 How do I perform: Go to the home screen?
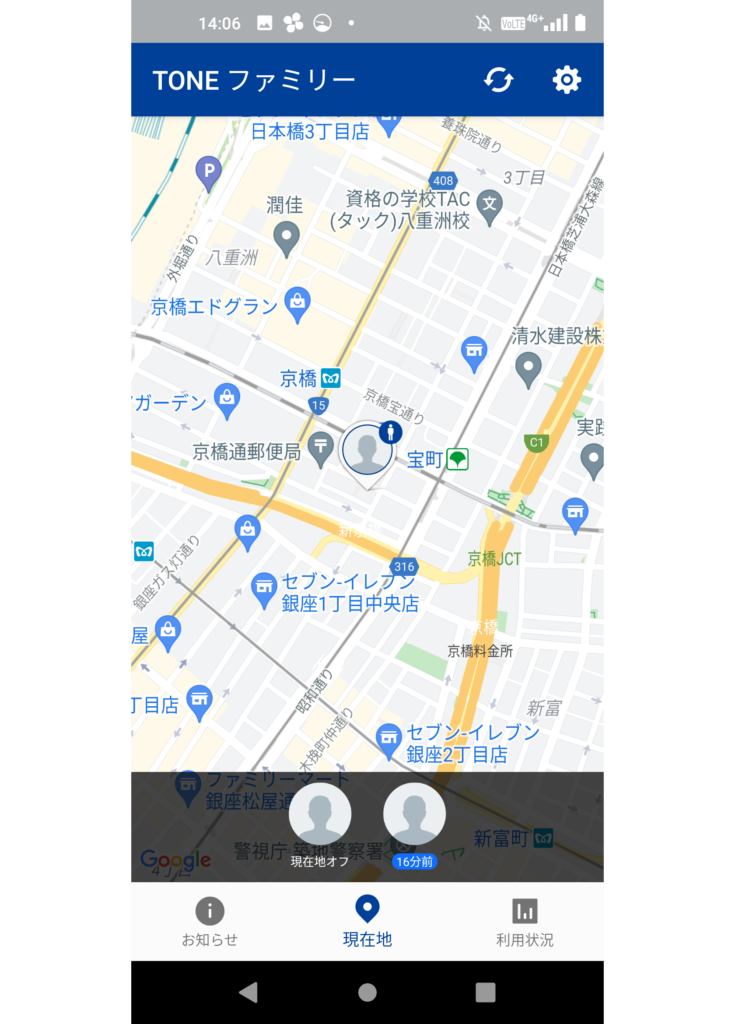click(x=367, y=992)
